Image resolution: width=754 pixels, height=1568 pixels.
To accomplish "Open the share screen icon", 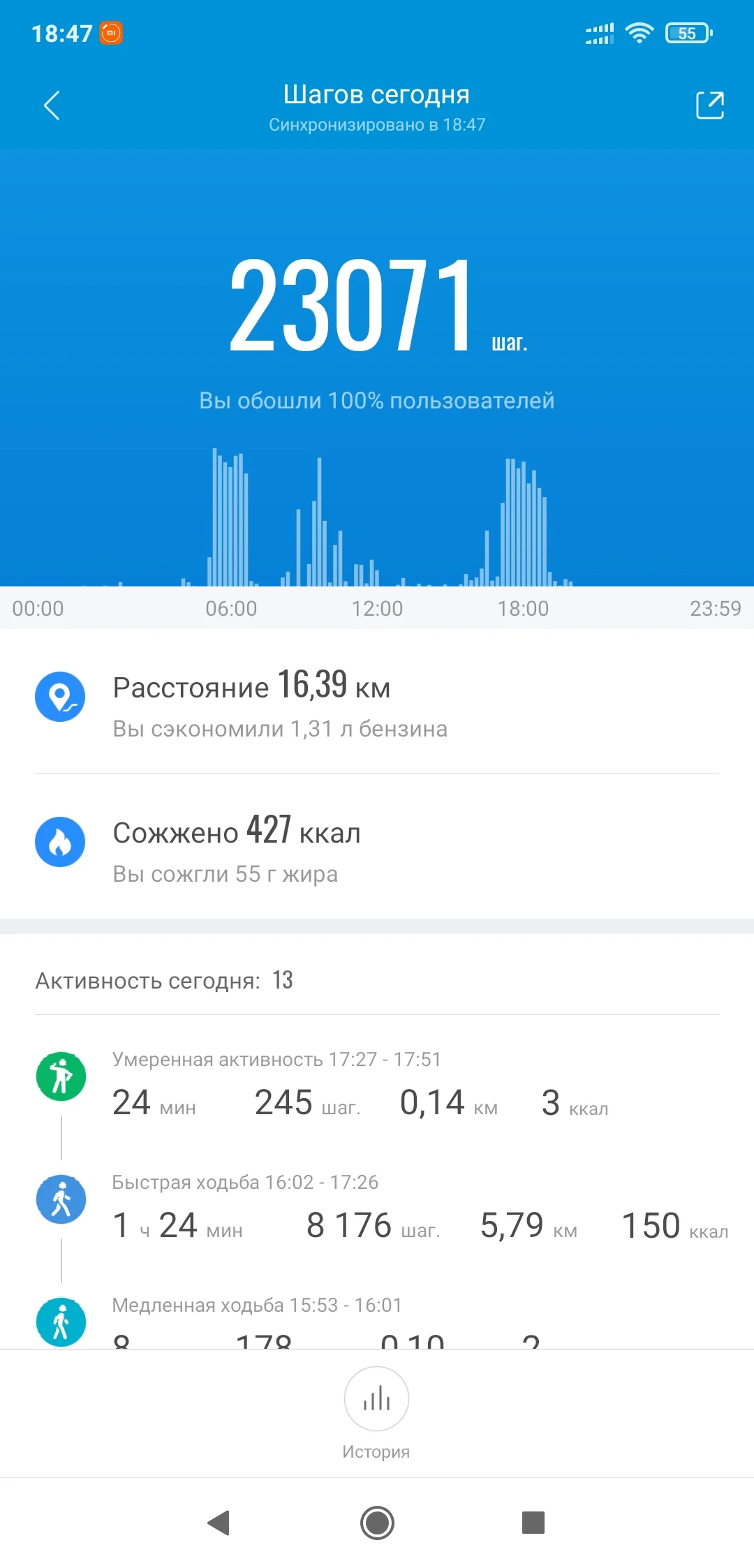I will tap(709, 106).
